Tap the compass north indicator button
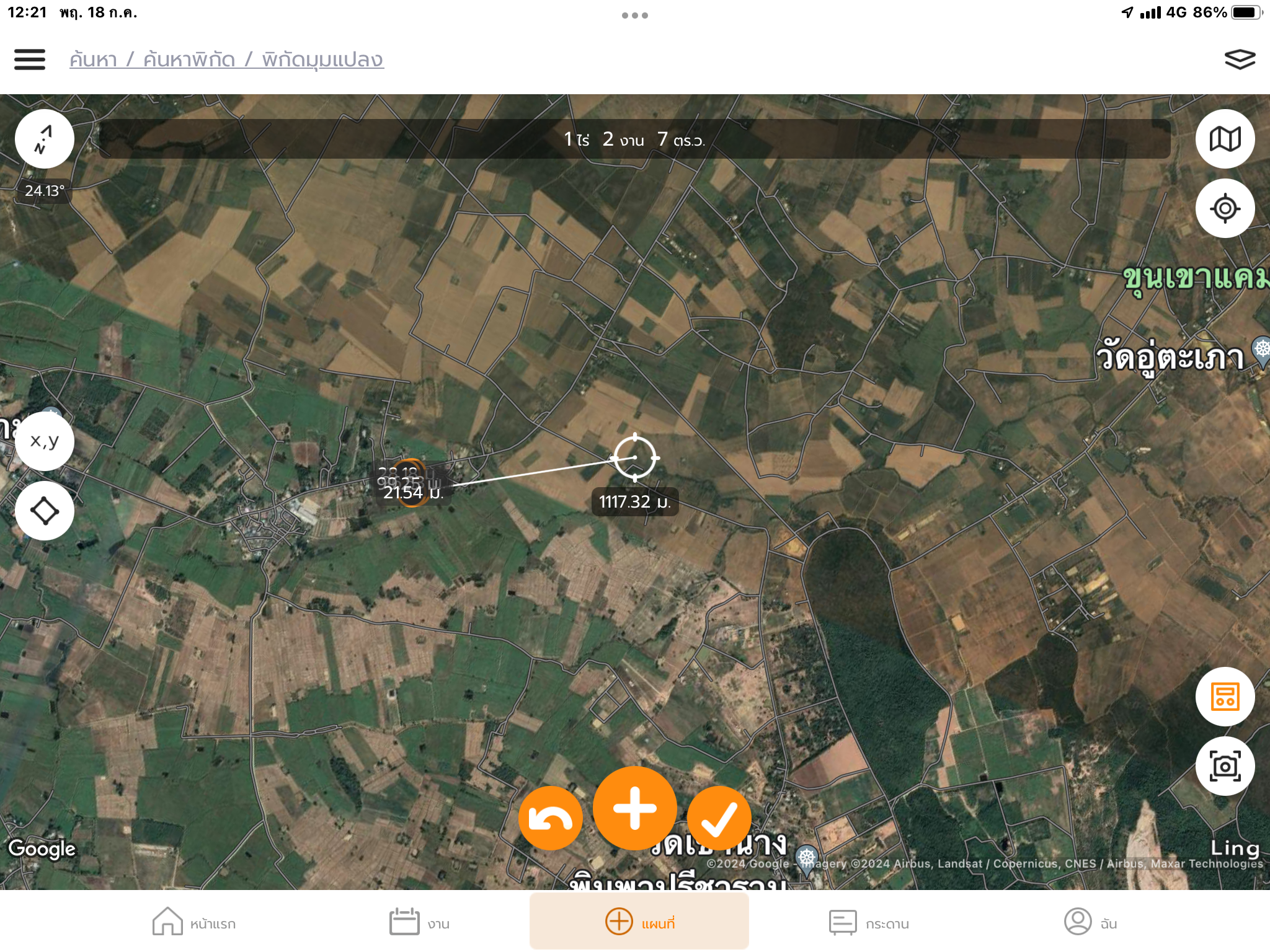Viewport: 1270px width, 952px height. 45,139
